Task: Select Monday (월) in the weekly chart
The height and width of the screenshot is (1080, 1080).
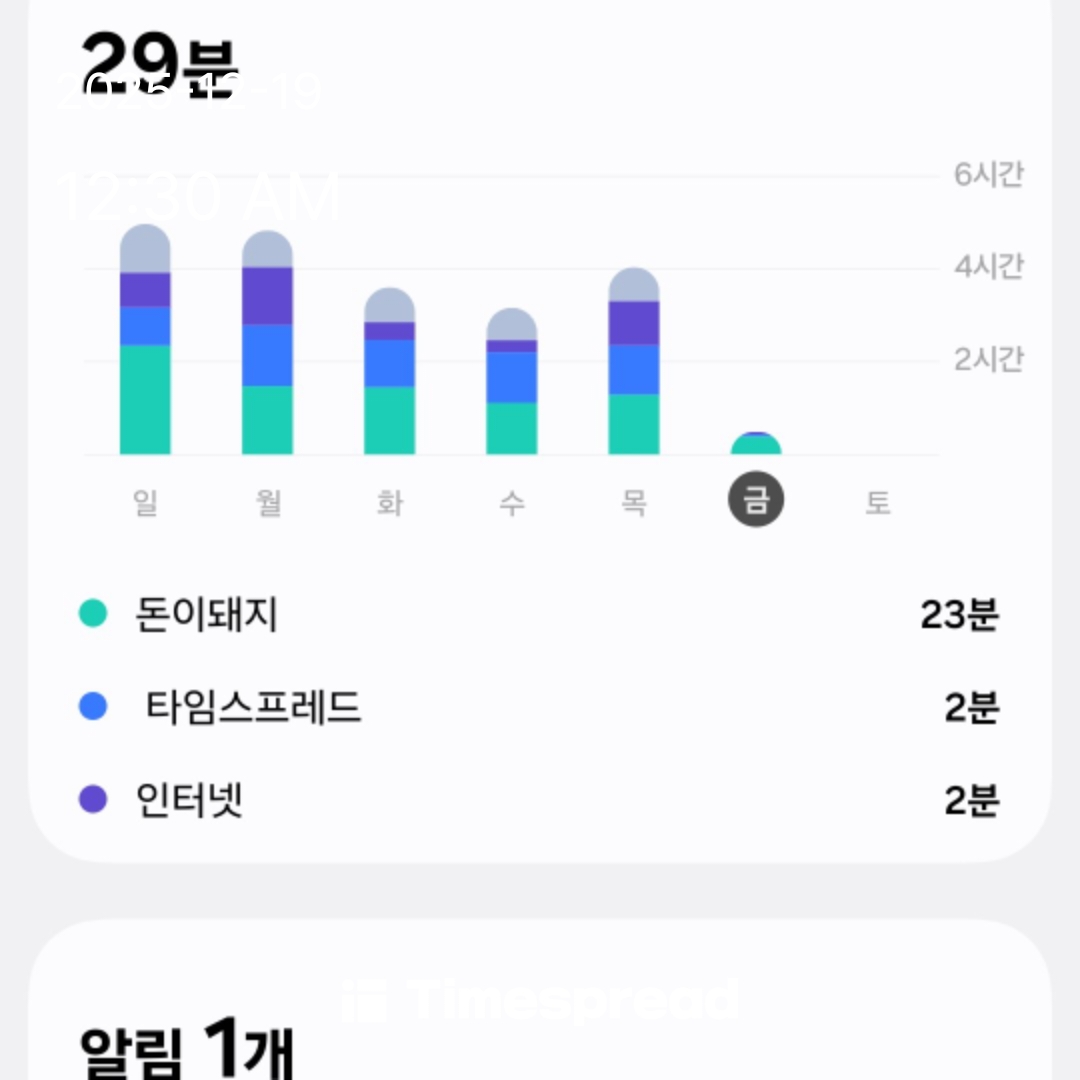Action: [x=267, y=502]
